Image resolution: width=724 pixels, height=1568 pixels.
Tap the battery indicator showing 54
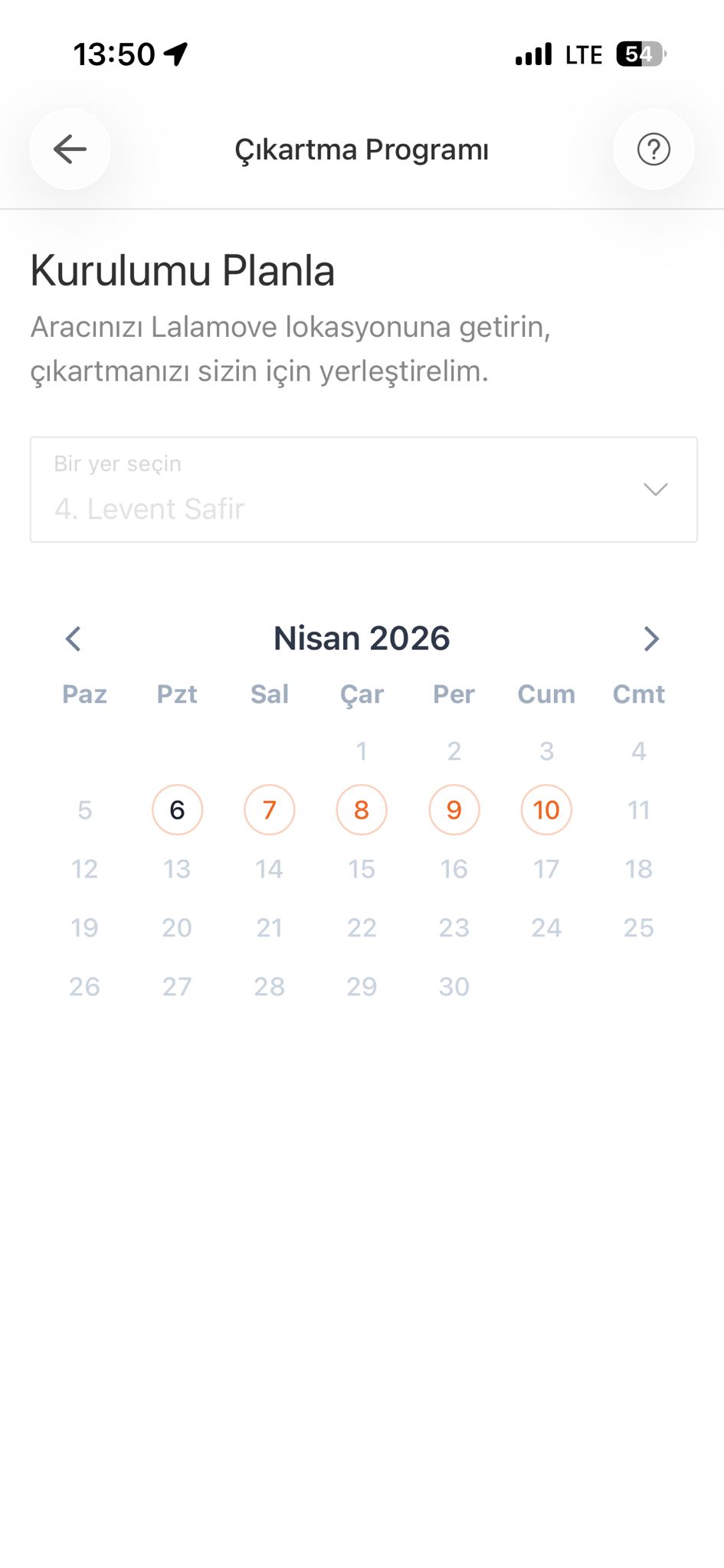[637, 54]
